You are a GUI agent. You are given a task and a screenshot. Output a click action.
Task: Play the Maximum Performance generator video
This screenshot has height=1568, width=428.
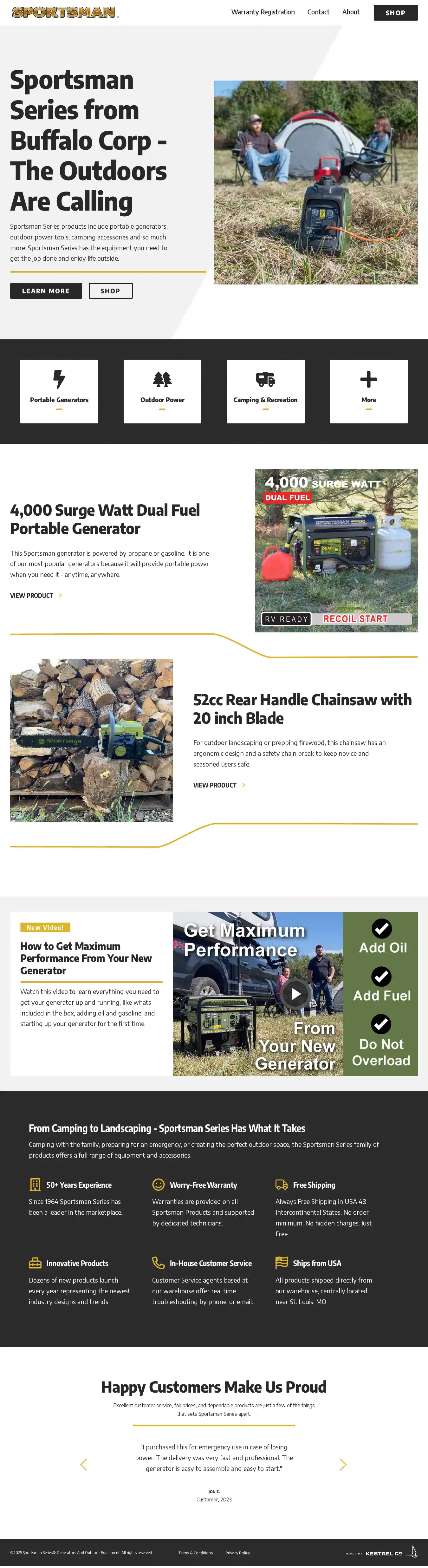[295, 994]
